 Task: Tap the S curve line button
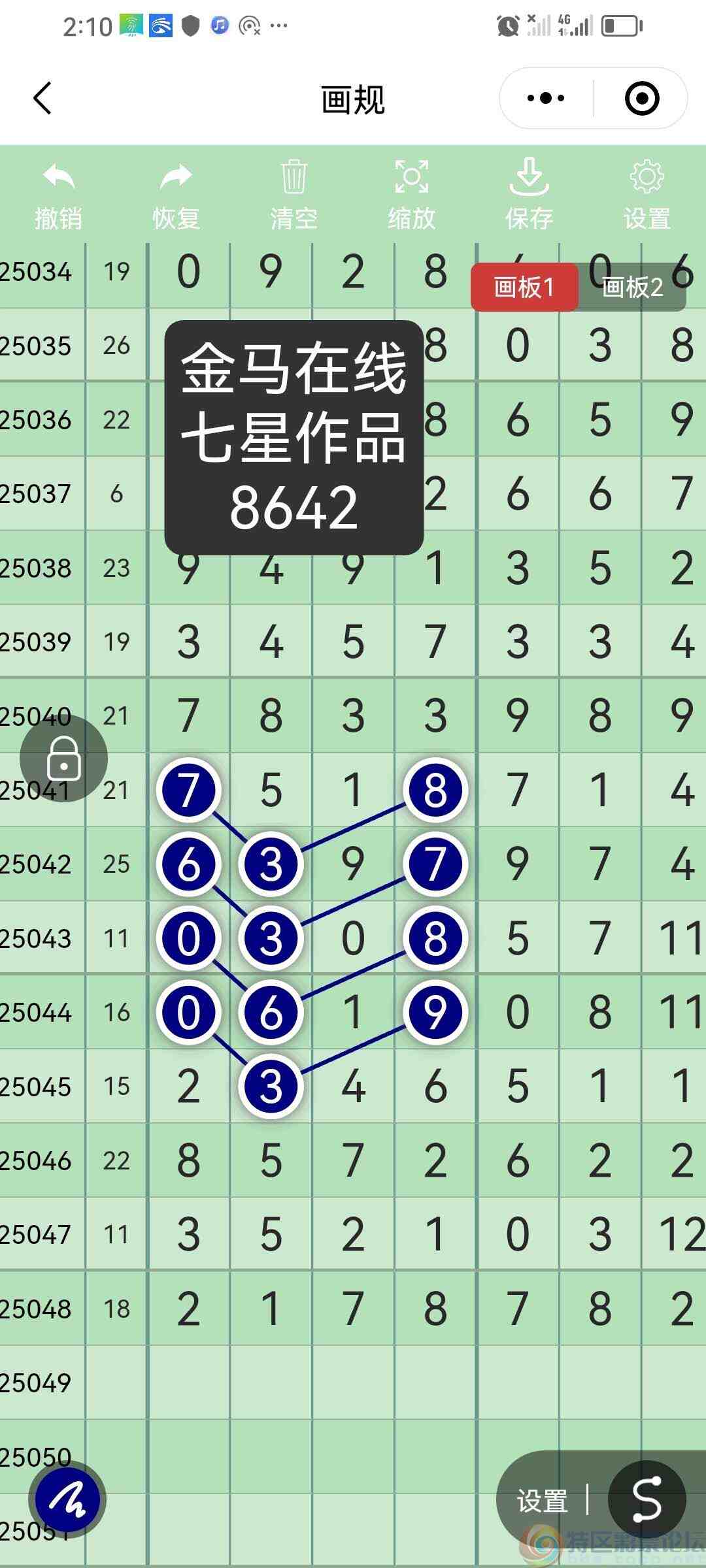pos(647,1499)
